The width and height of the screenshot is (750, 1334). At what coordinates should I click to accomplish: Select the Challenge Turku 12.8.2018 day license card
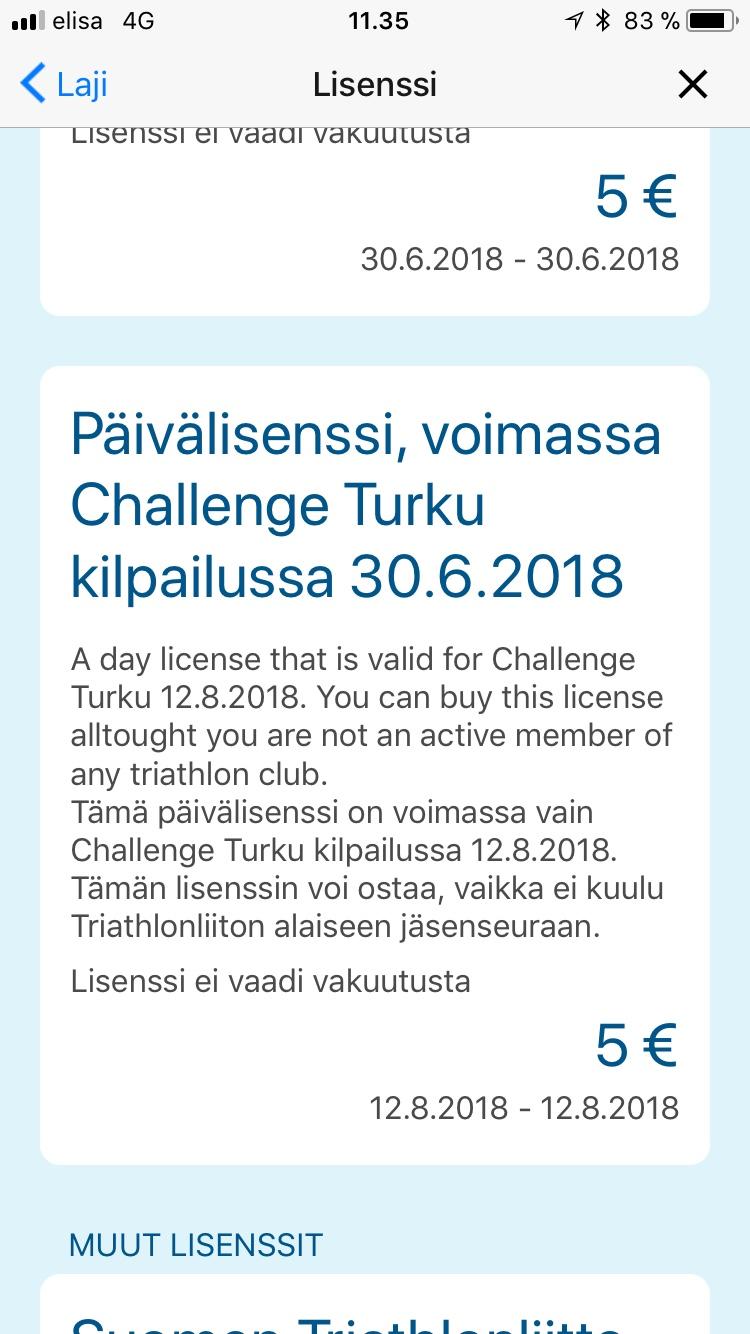tap(374, 764)
